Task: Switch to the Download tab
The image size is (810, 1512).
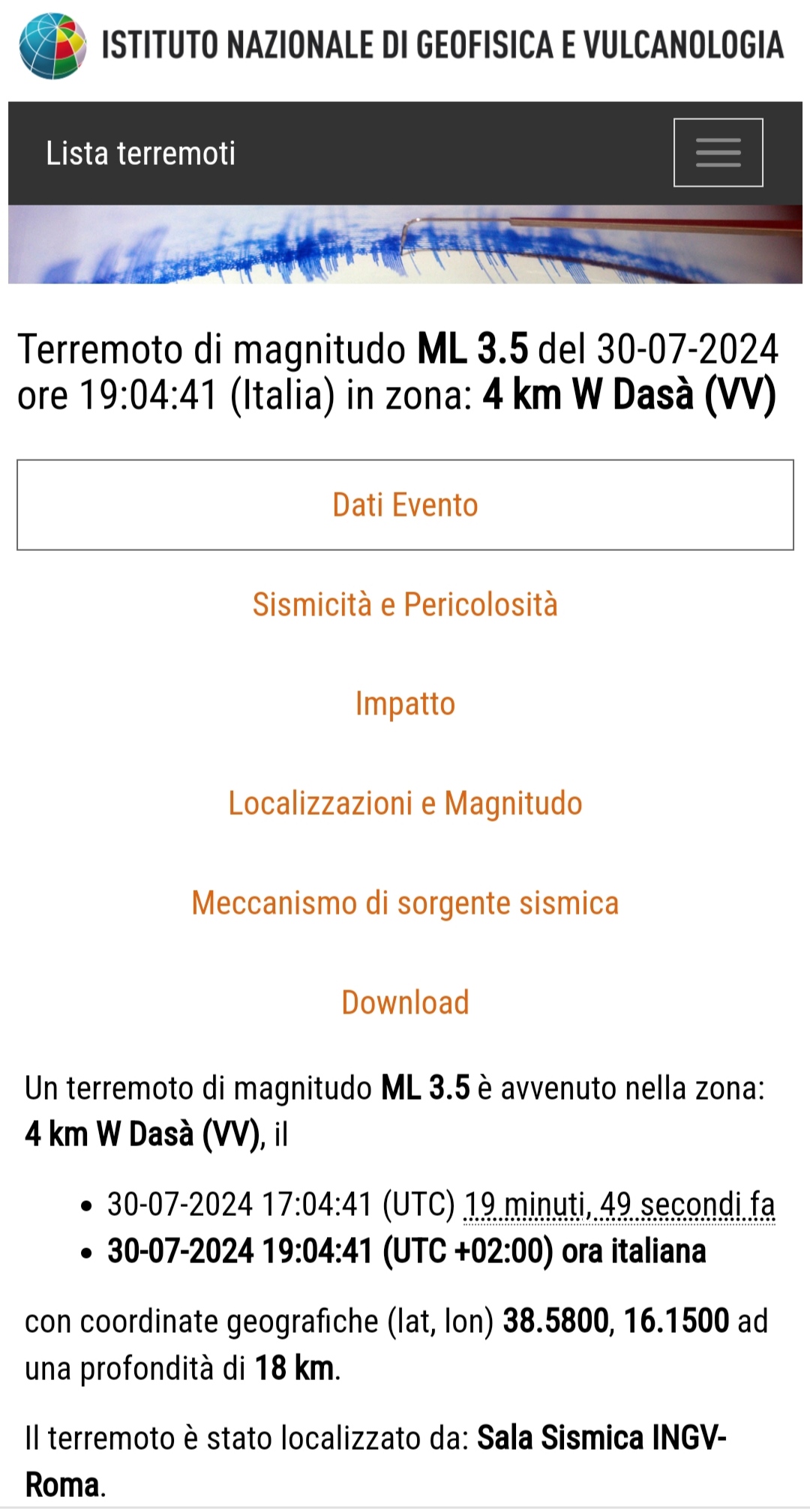Action: point(405,1002)
